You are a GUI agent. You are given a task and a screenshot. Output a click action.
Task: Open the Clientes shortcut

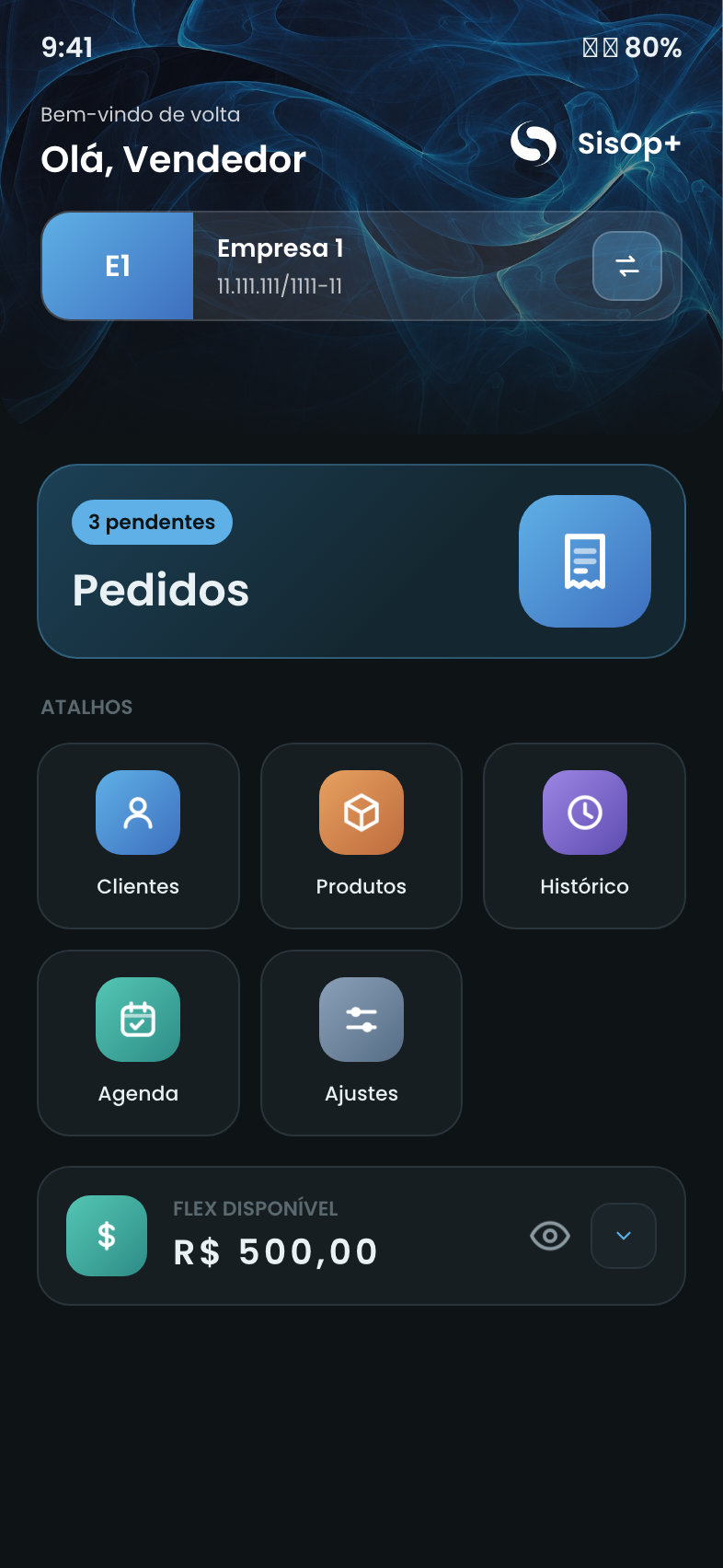click(x=138, y=836)
